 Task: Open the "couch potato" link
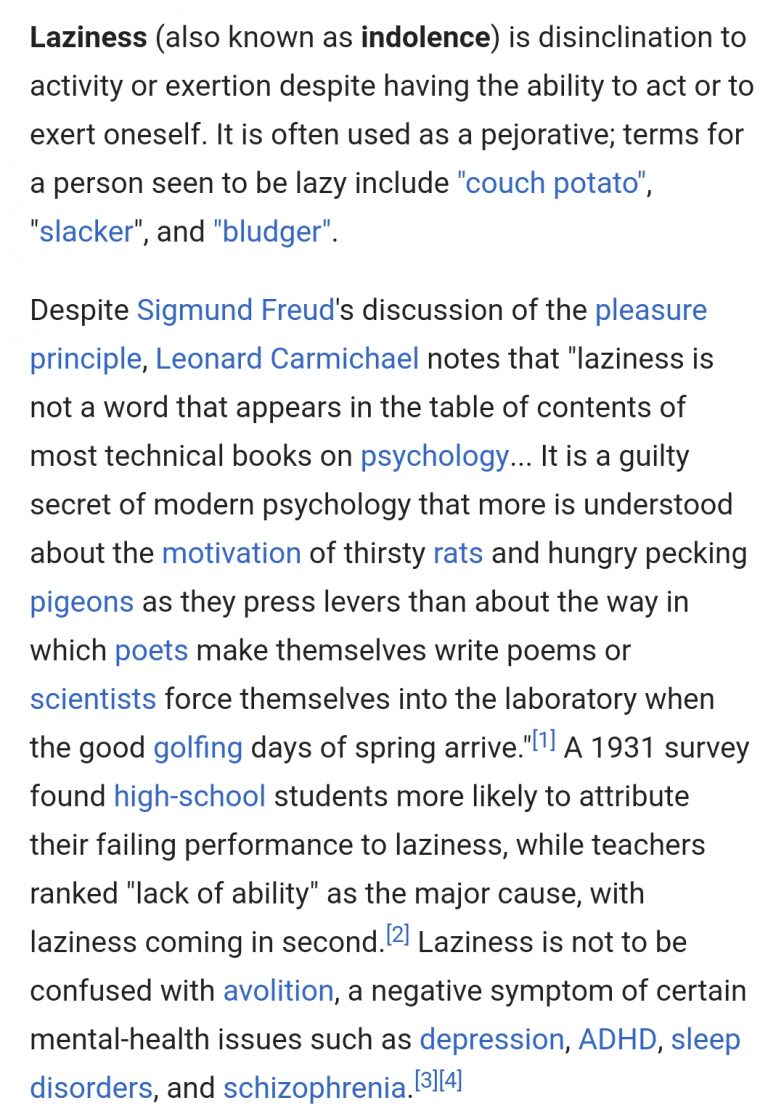(548, 183)
